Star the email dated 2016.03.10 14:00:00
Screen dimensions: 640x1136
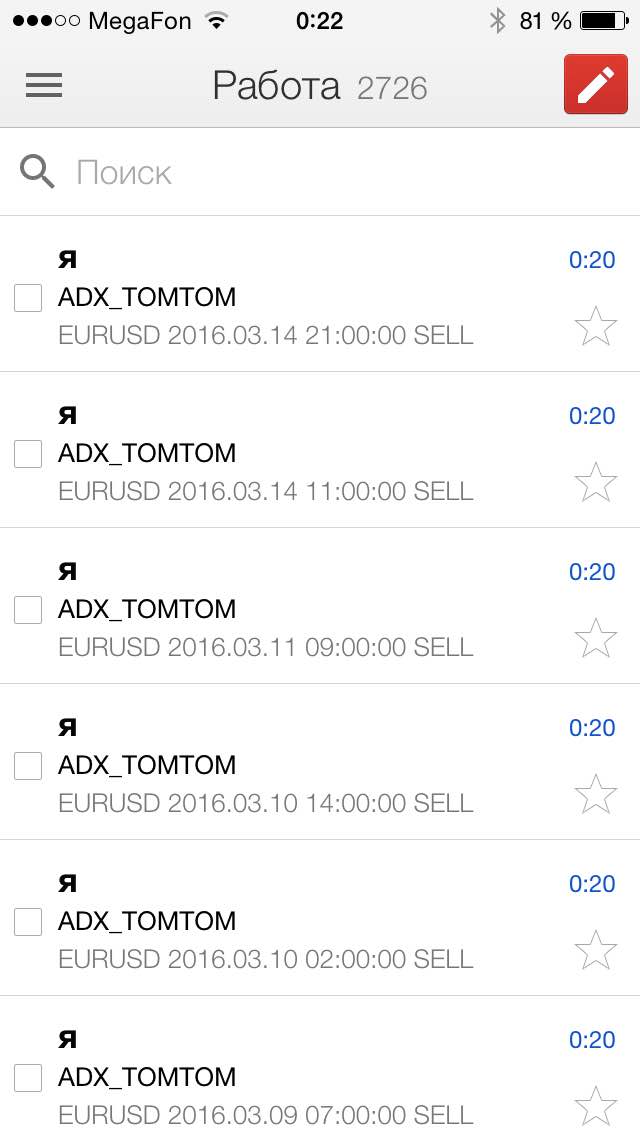click(x=596, y=794)
